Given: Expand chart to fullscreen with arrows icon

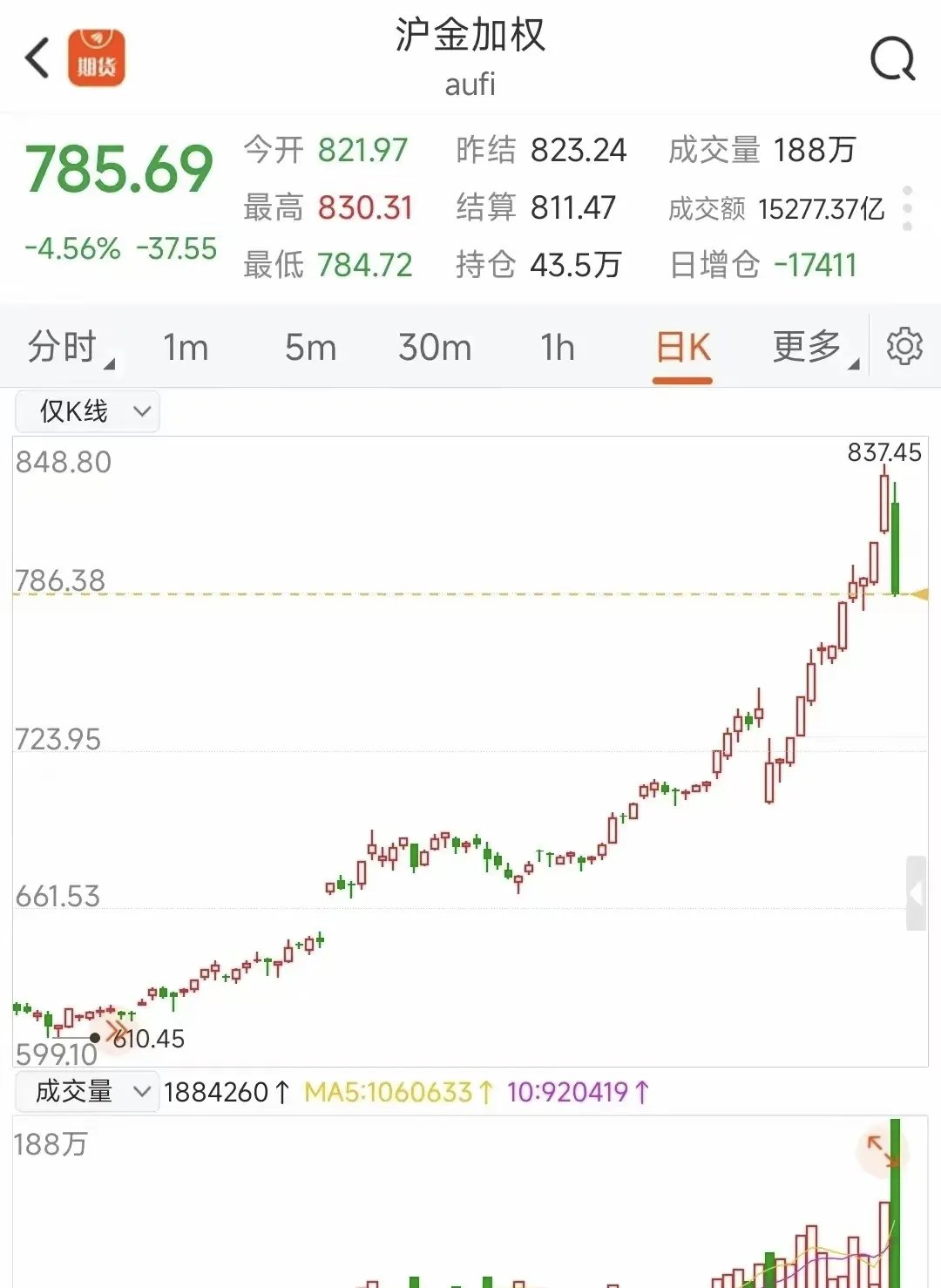Looking at the screenshot, I should 882,1150.
